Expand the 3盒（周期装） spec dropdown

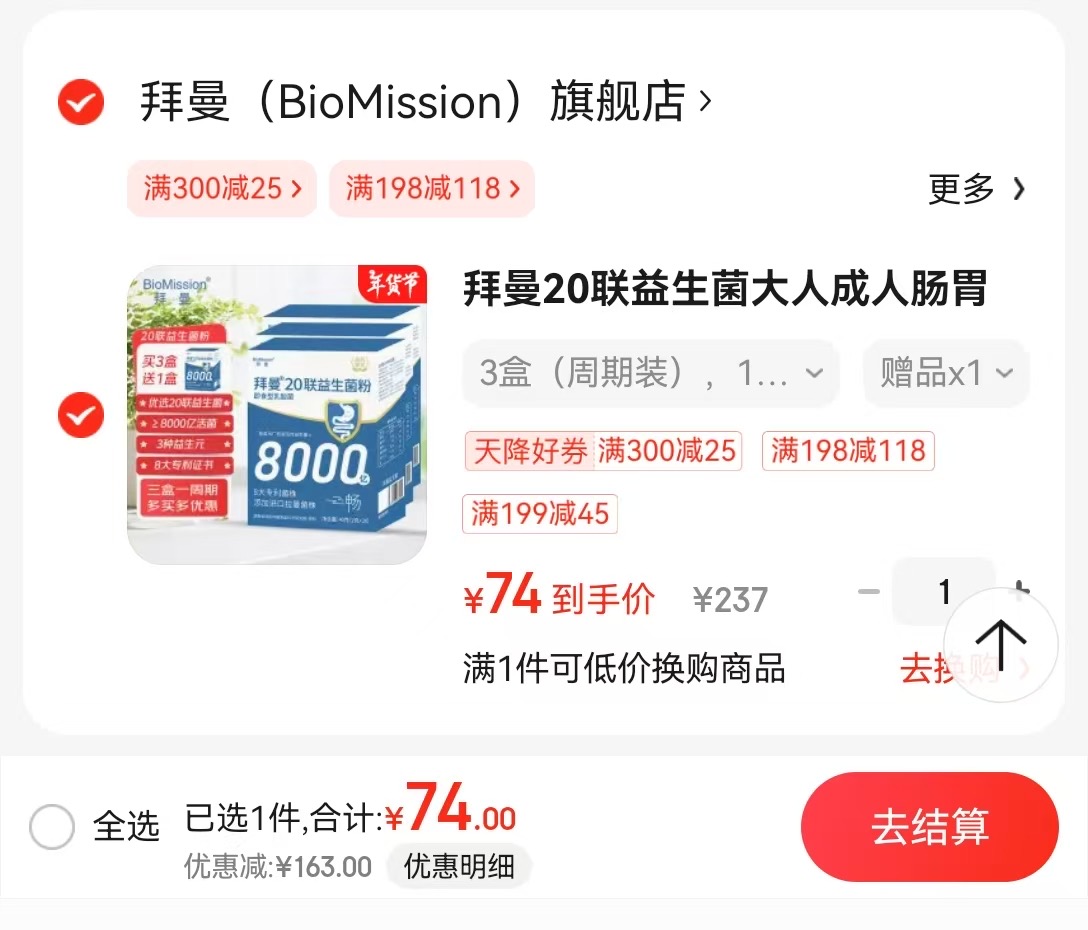coord(650,373)
